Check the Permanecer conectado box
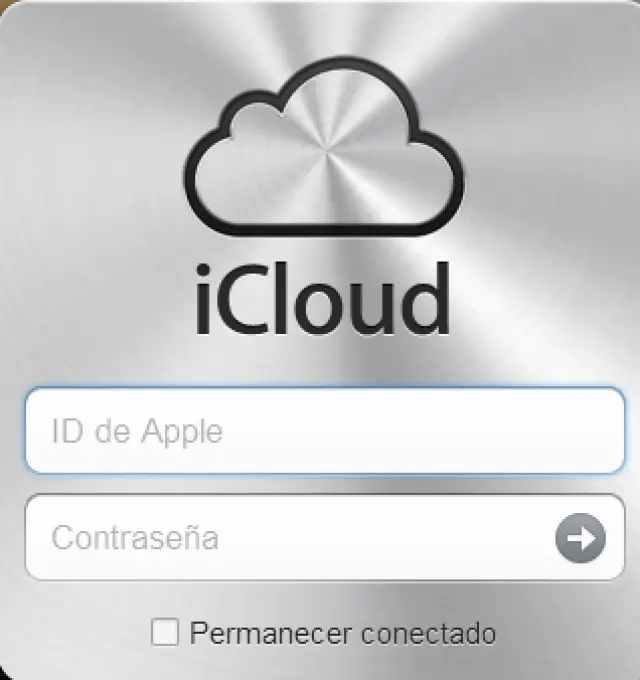640x680 pixels. 165,632
